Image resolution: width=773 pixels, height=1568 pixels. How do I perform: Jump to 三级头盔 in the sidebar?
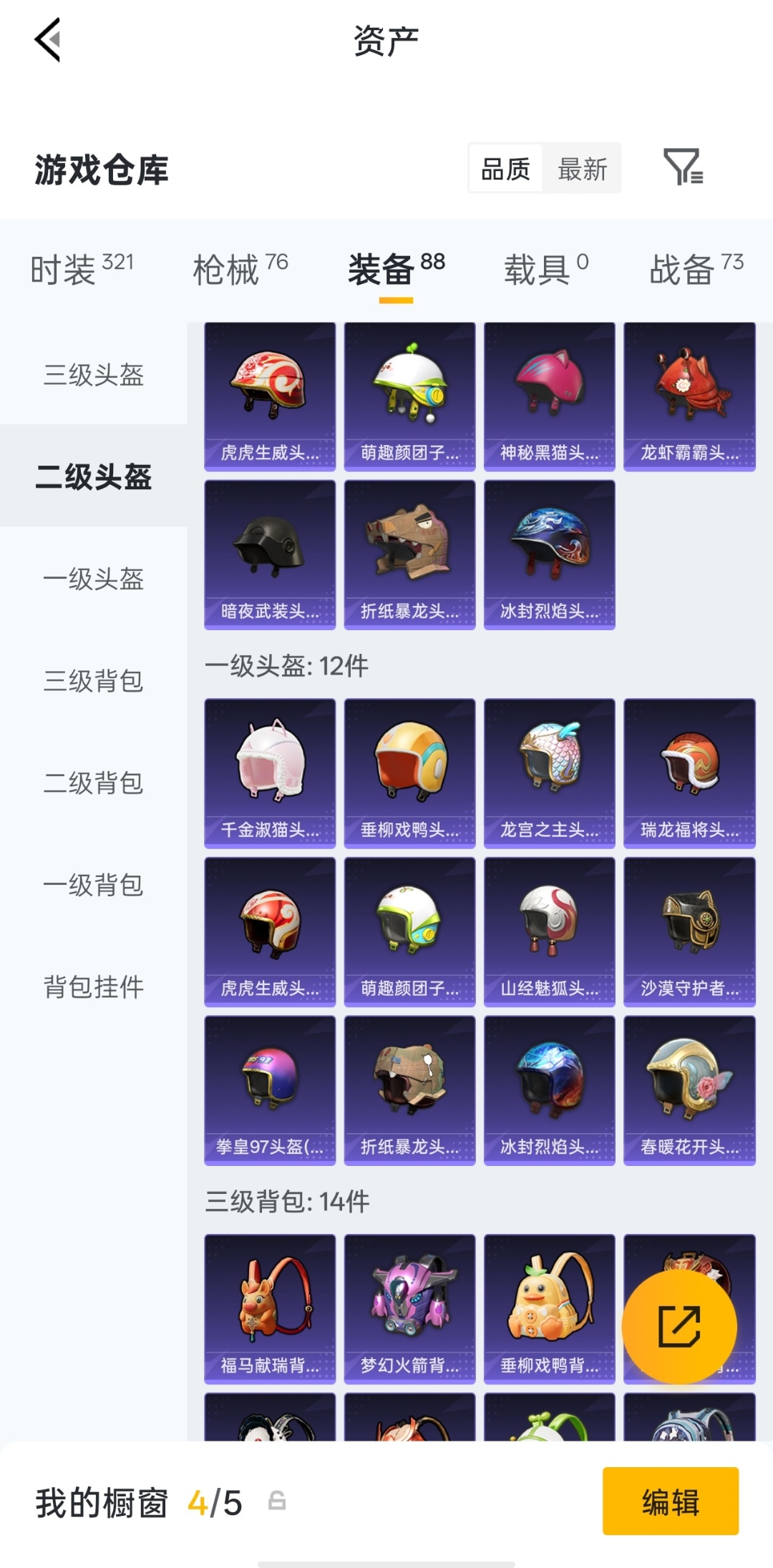pyautogui.click(x=94, y=375)
